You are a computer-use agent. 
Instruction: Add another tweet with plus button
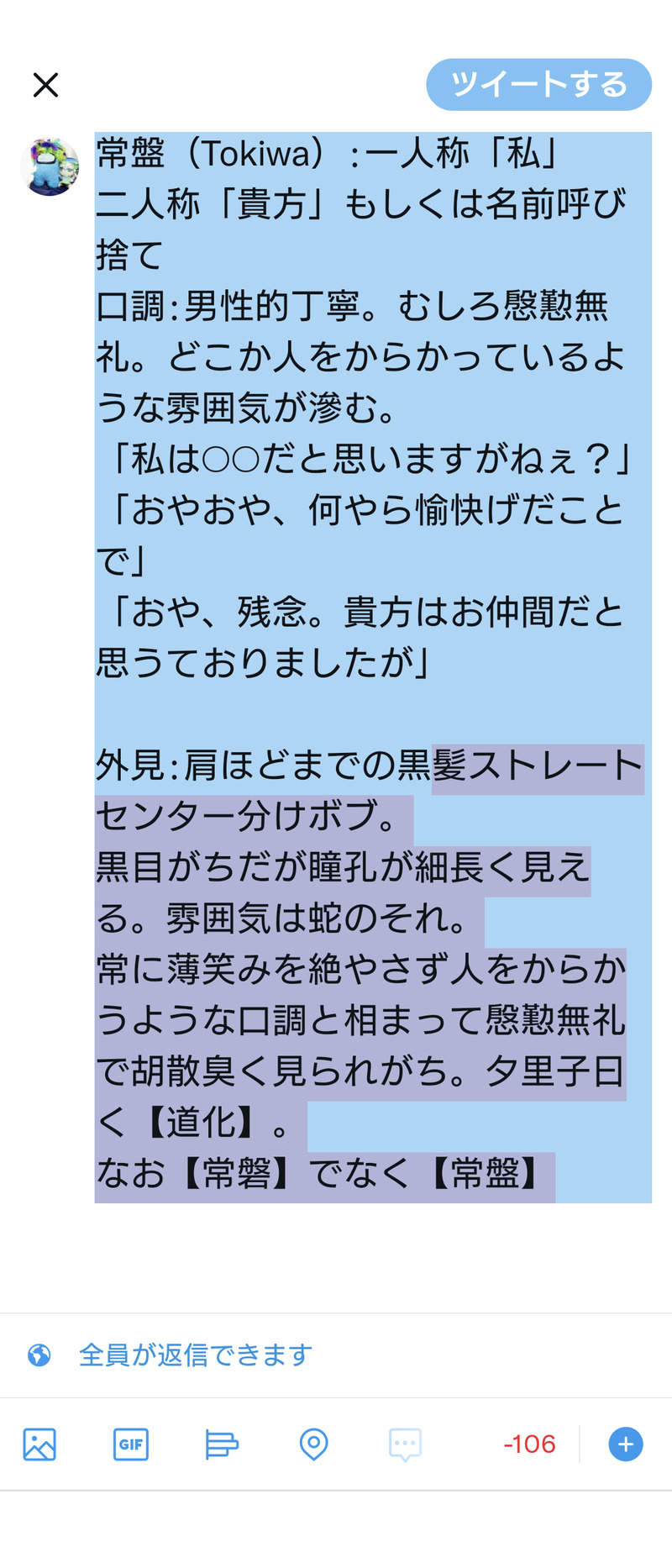[x=626, y=1444]
